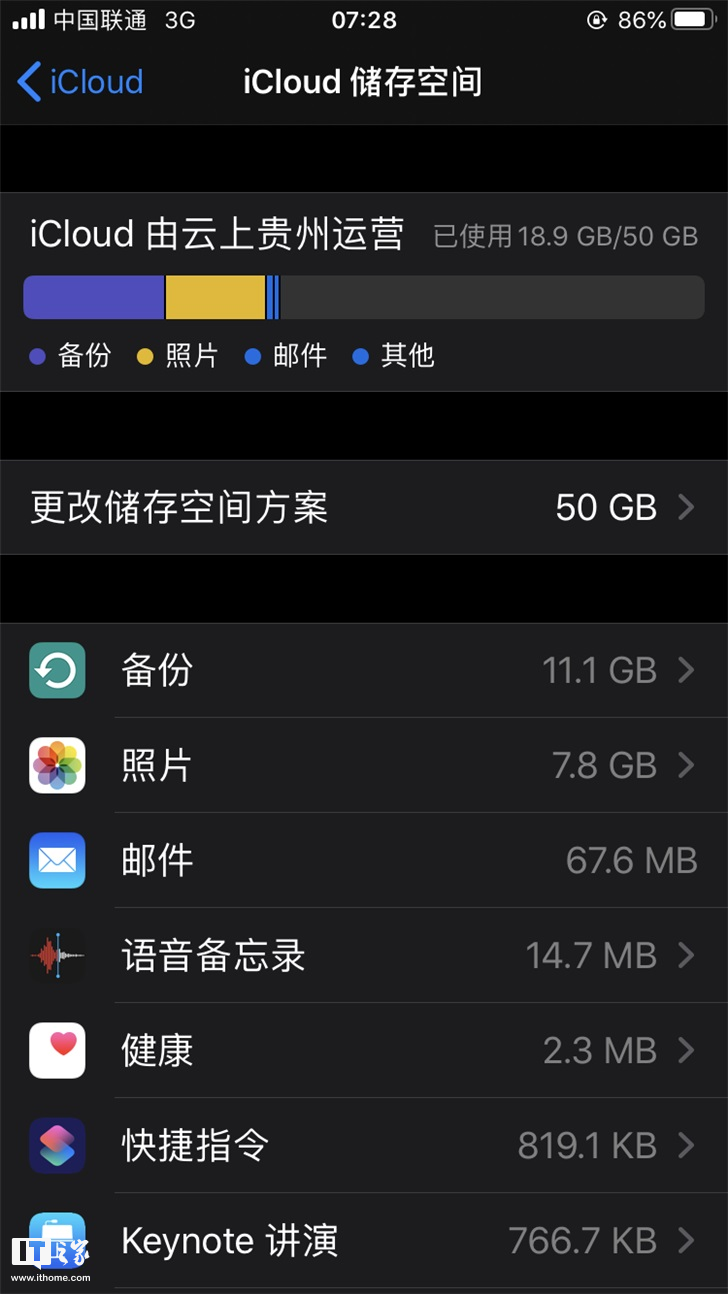728x1294 pixels.
Task: Tap the 快捷指令 storage row
Action: click(363, 1146)
